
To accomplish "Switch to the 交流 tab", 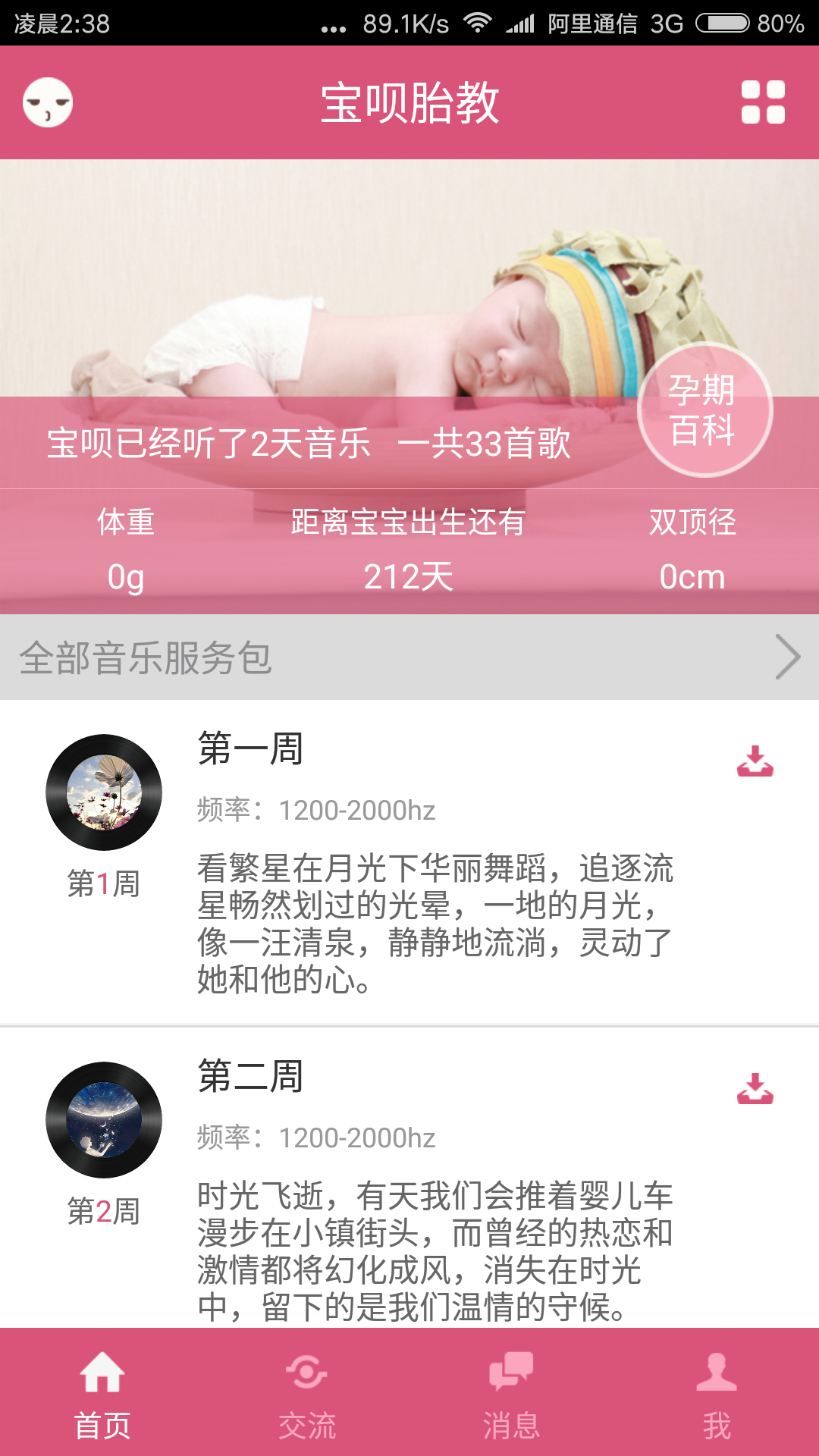I will point(307,1392).
